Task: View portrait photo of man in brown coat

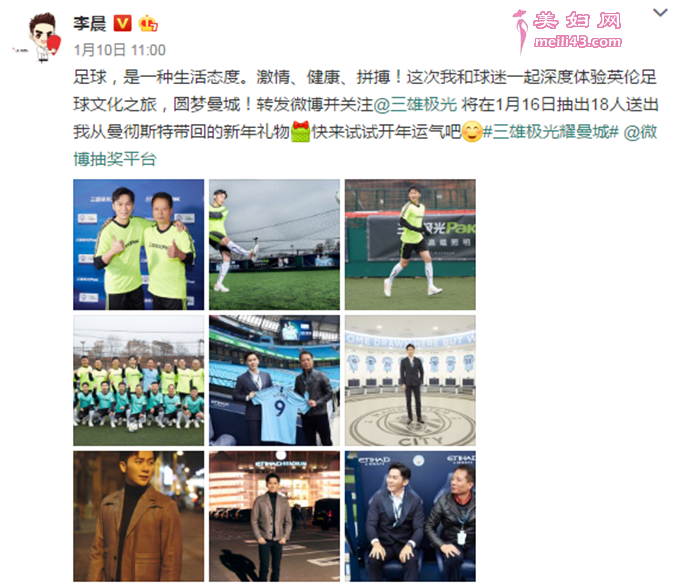Action: point(138,516)
